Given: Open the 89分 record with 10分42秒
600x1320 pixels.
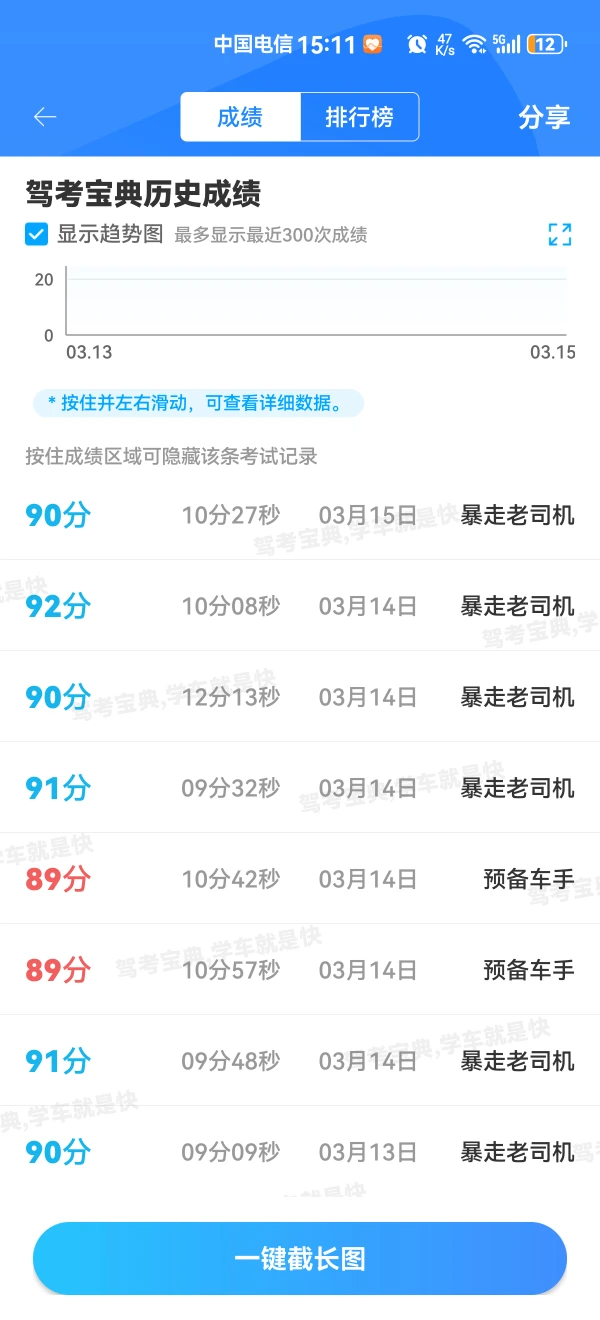Looking at the screenshot, I should point(300,879).
